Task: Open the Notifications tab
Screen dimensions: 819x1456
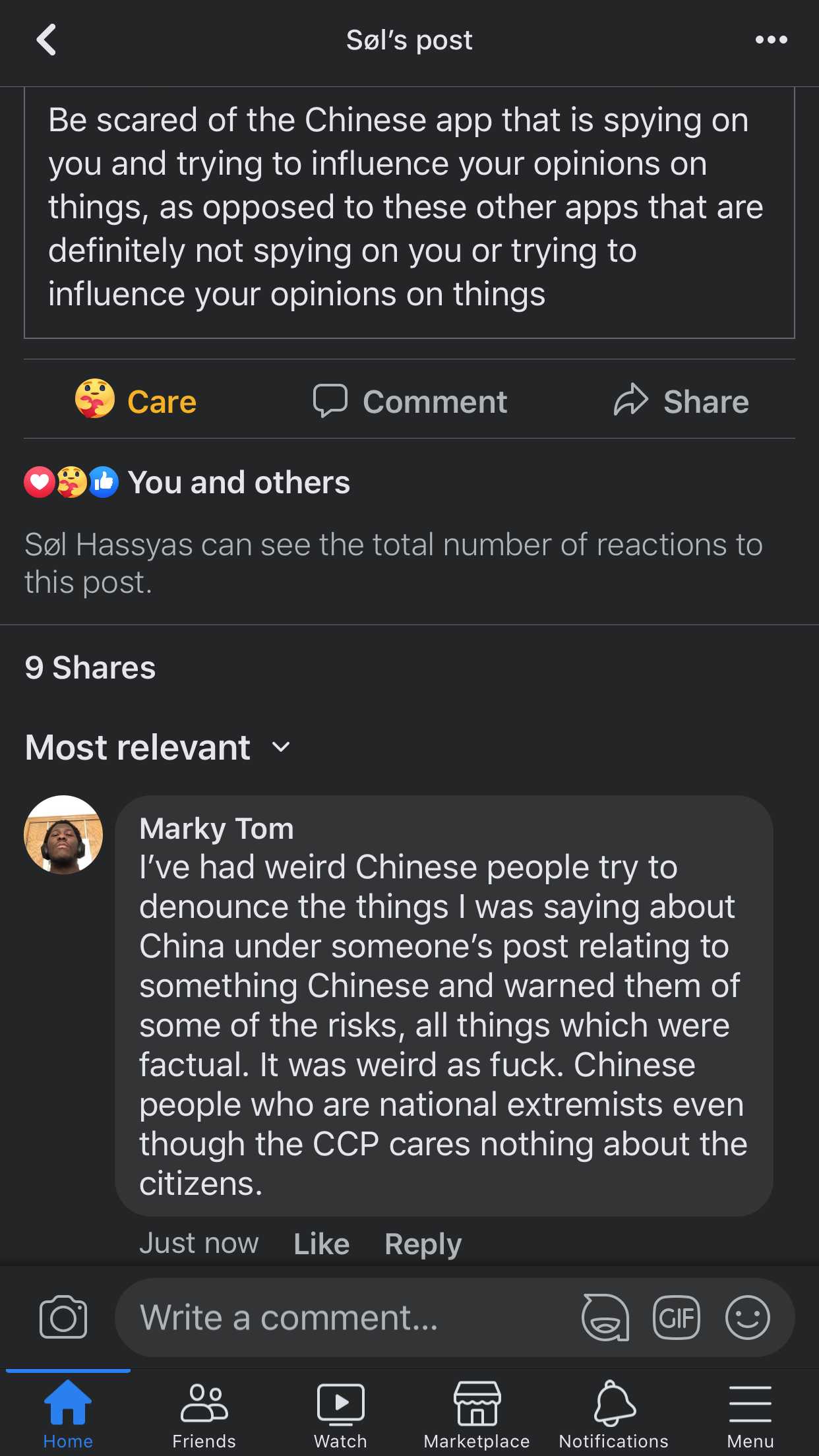Action: (x=614, y=1414)
